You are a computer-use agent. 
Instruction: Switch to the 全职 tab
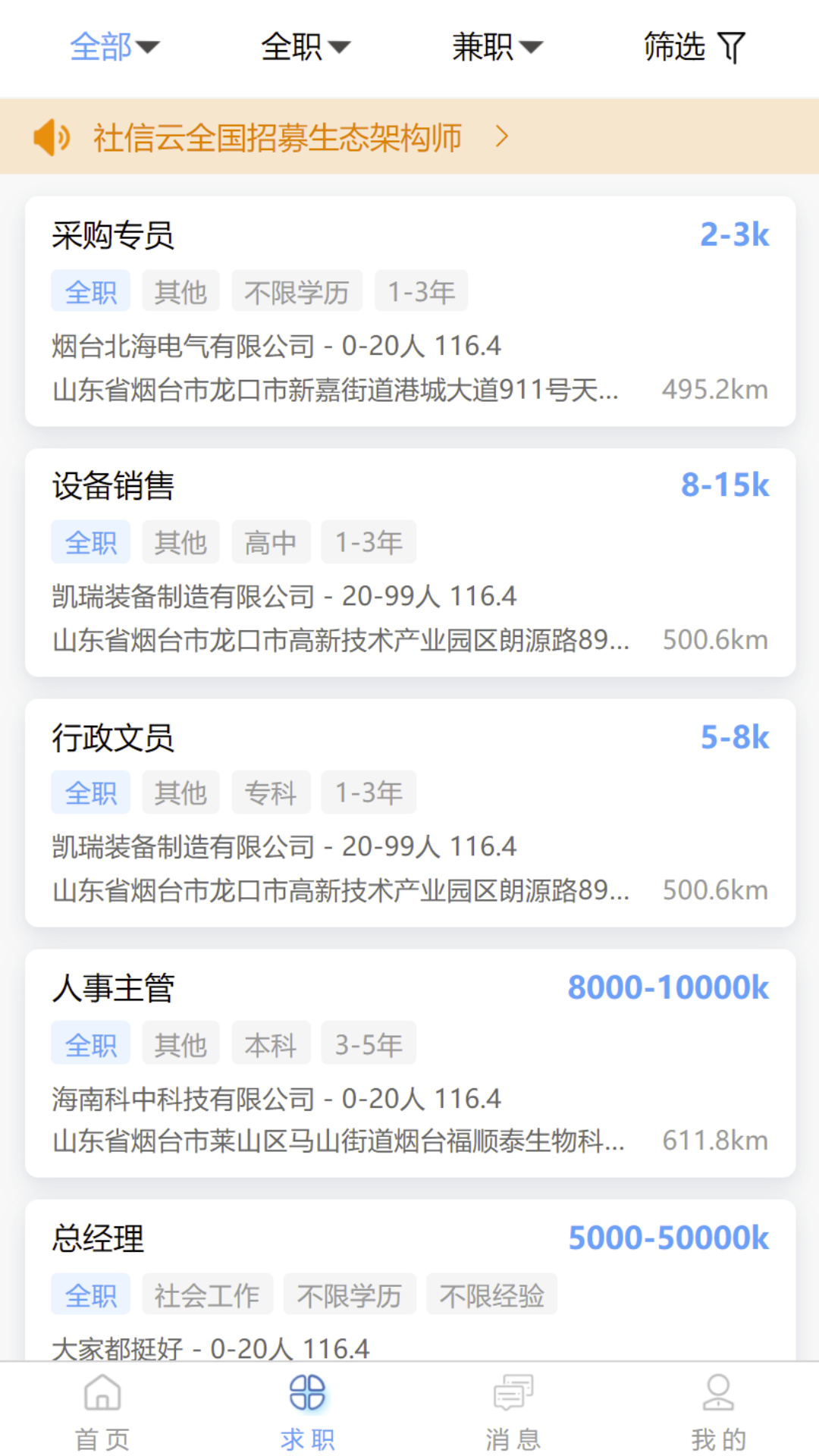(296, 47)
